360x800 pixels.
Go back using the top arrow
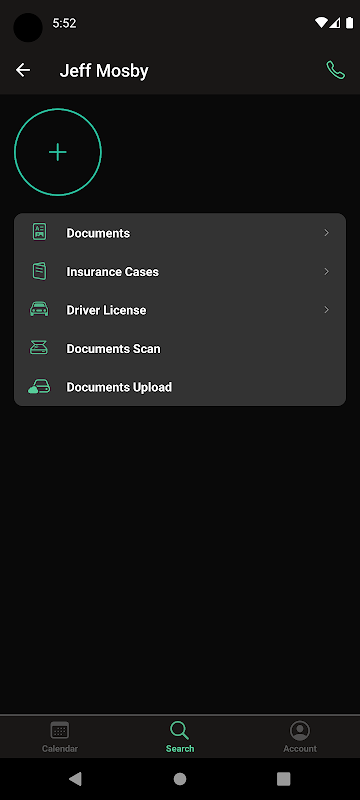pos(23,70)
